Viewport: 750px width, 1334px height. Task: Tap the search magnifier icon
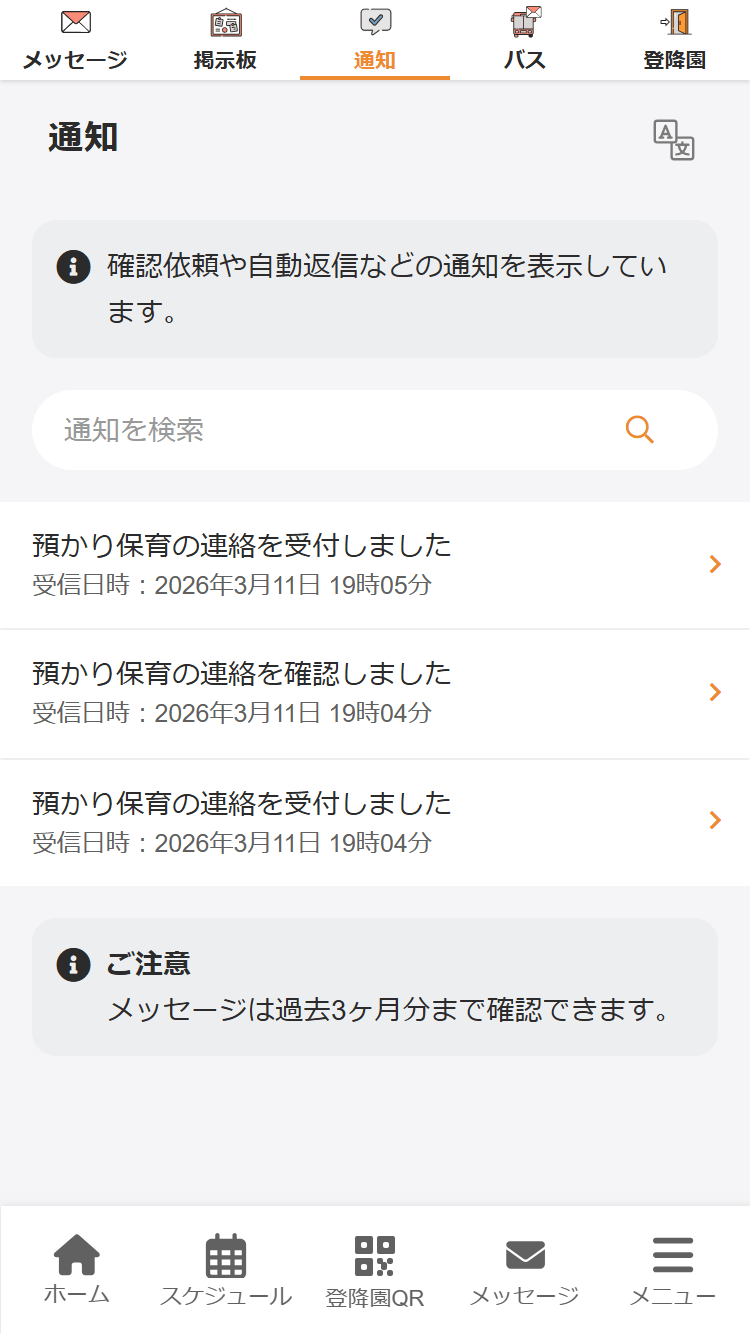point(641,430)
